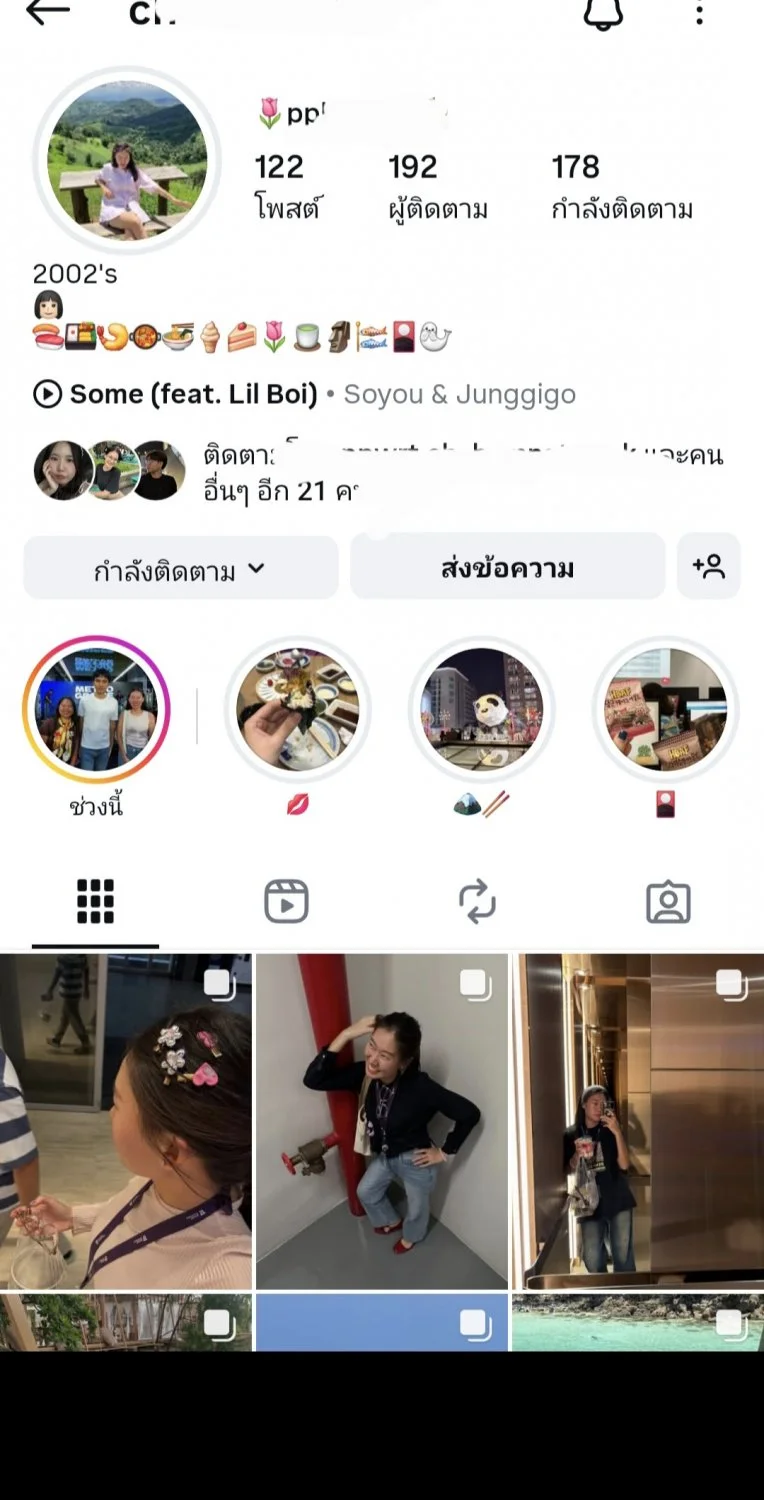Open the notifications bell
This screenshot has height=1500, width=764.
pyautogui.click(x=603, y=13)
